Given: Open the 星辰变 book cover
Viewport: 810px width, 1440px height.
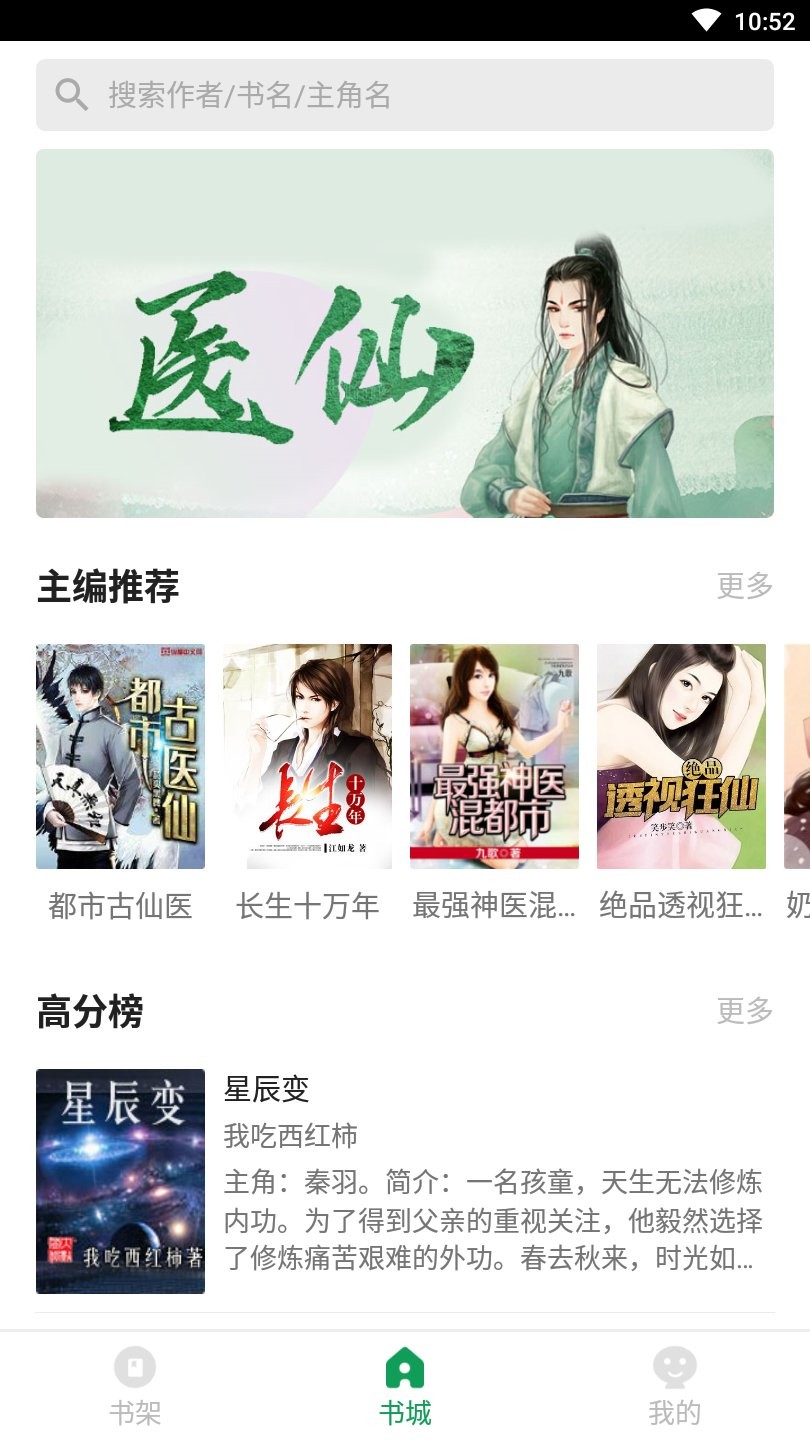Looking at the screenshot, I should 119,1181.
